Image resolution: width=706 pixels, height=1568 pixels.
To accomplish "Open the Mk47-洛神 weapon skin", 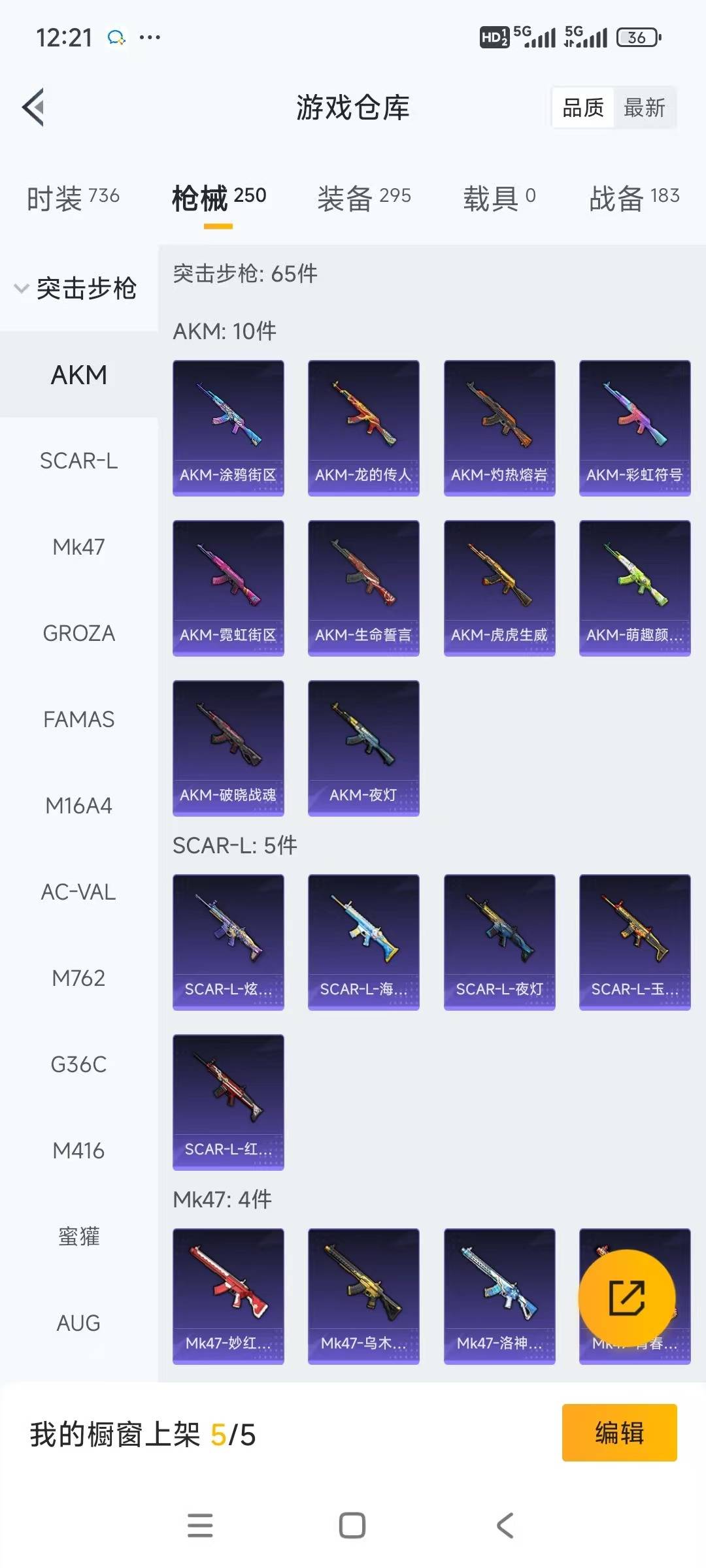I will pos(499,1297).
